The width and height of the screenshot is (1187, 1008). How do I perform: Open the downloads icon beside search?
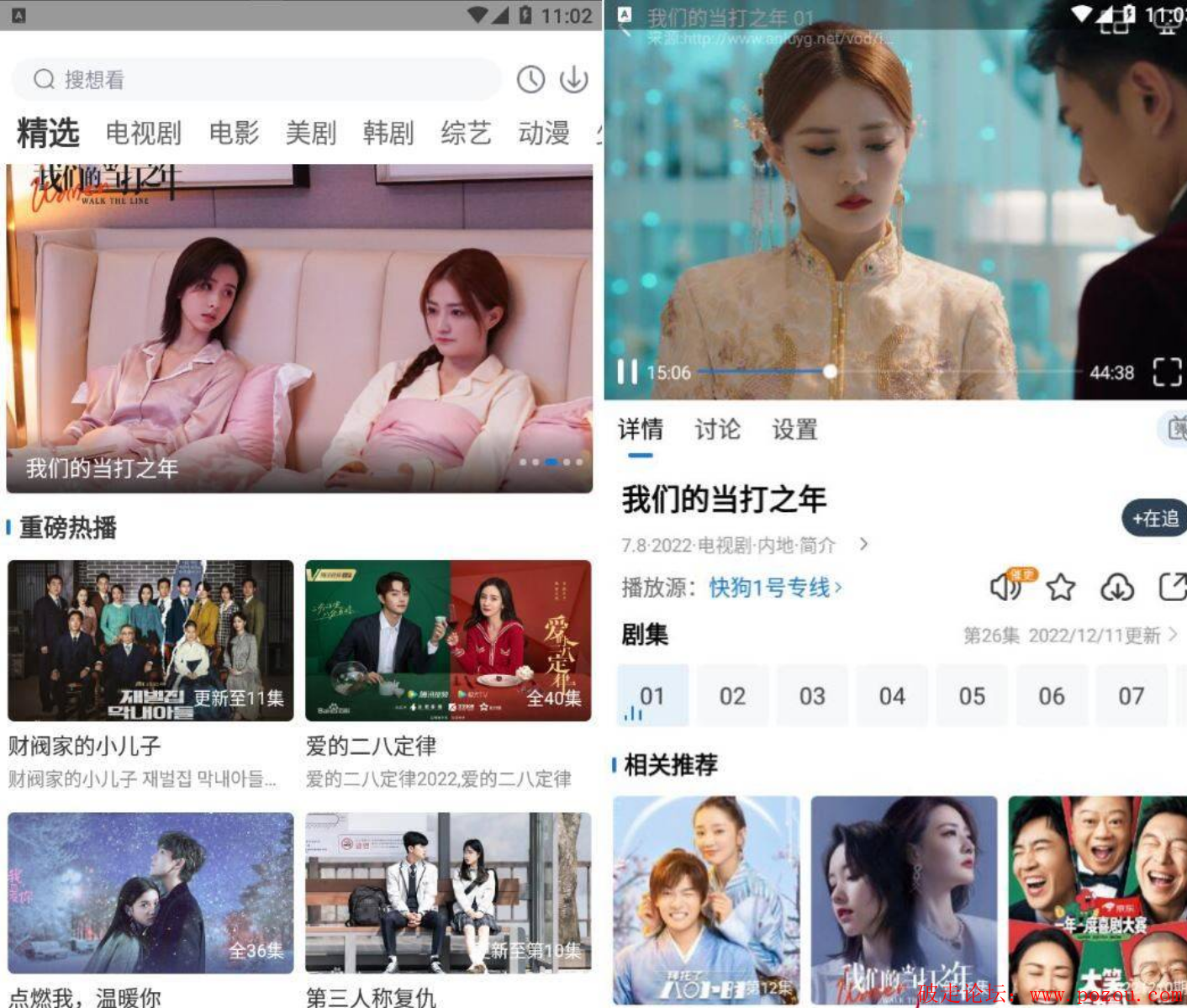[574, 80]
